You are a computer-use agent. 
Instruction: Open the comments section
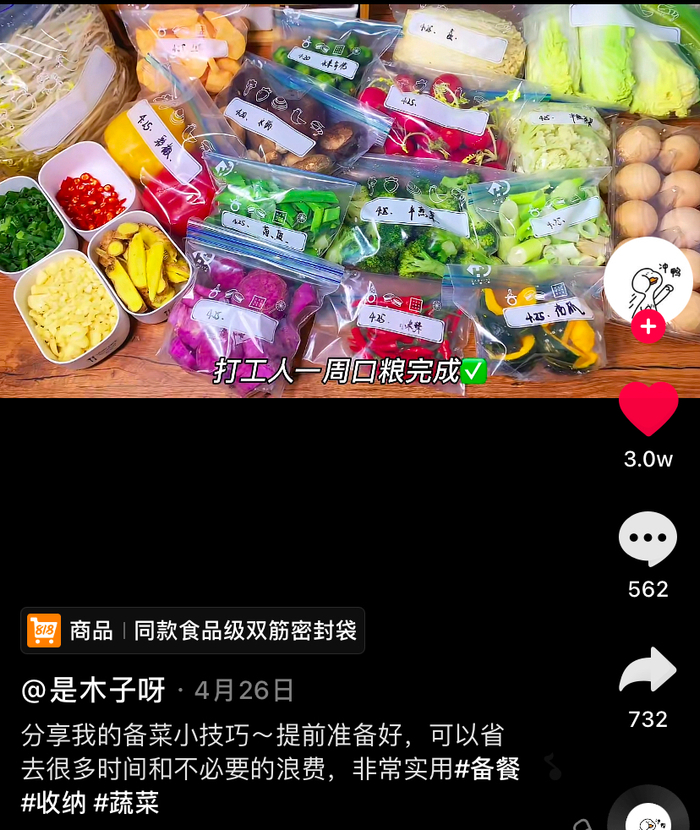648,540
